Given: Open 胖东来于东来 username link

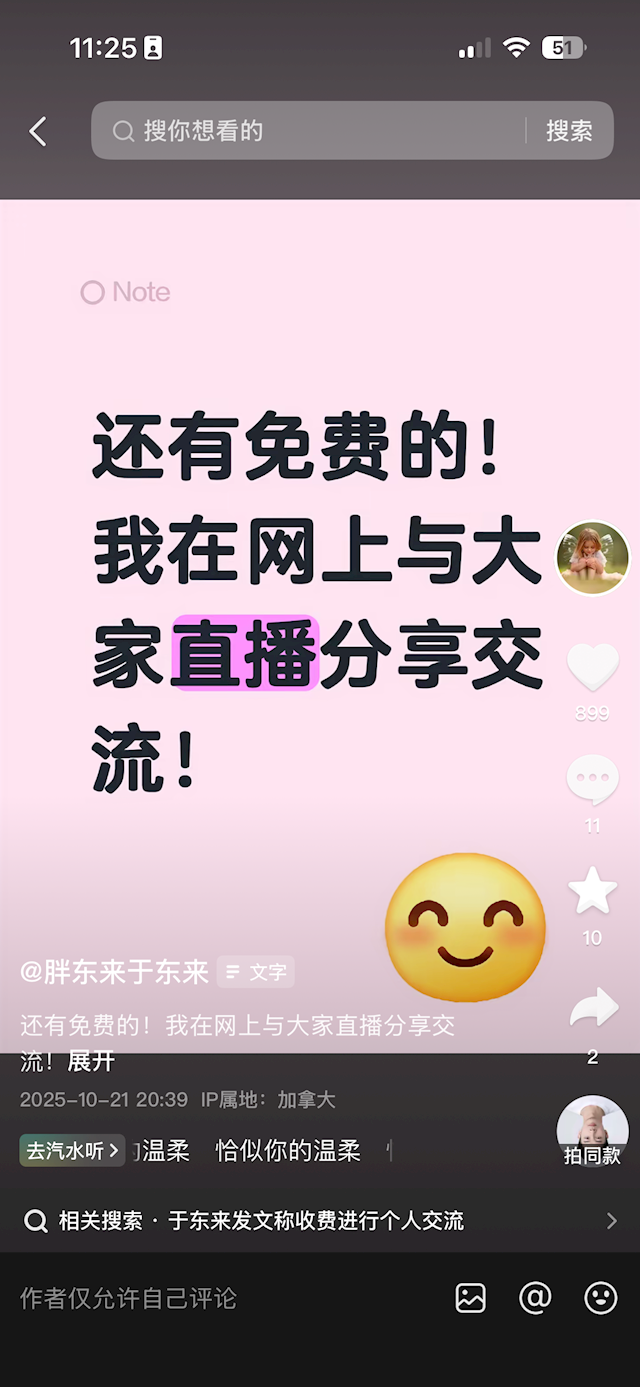Looking at the screenshot, I should (114, 971).
